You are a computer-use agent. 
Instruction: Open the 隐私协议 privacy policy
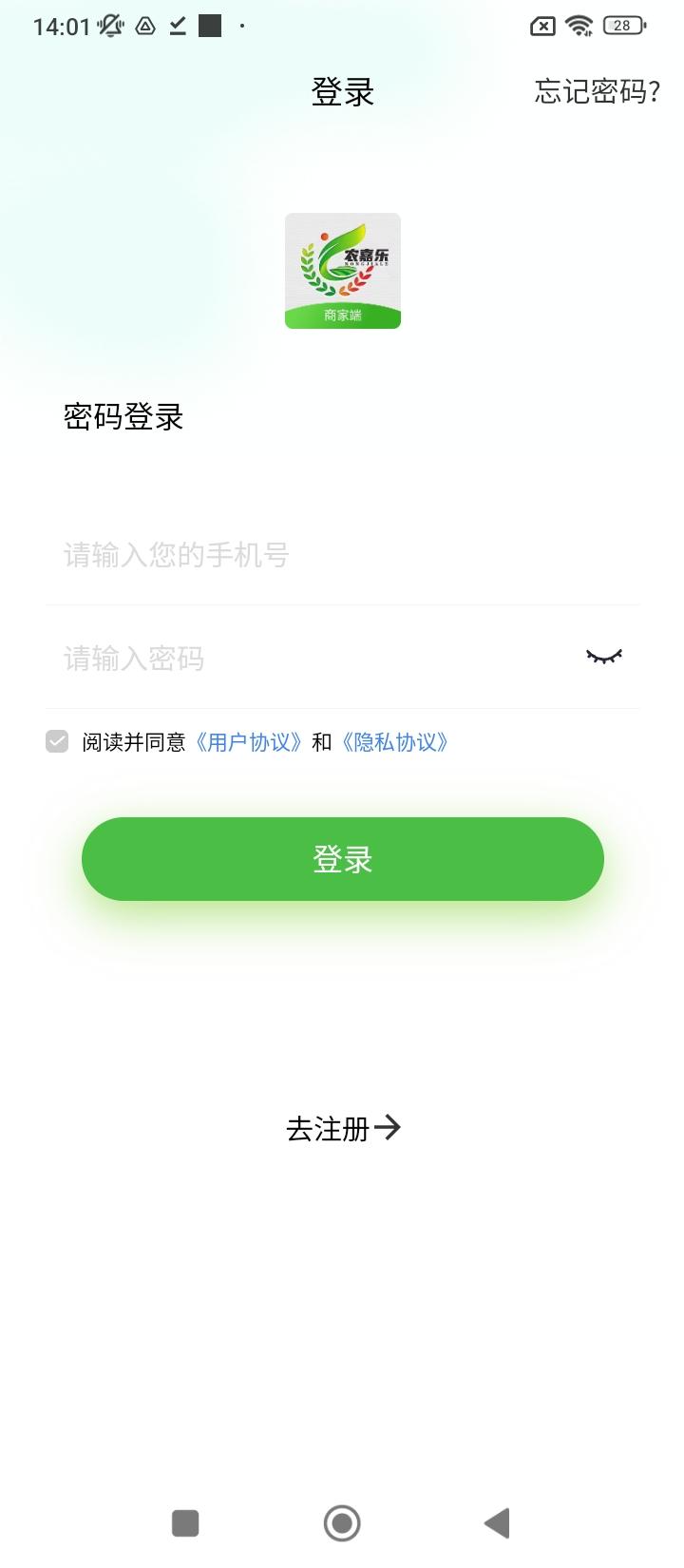[395, 742]
